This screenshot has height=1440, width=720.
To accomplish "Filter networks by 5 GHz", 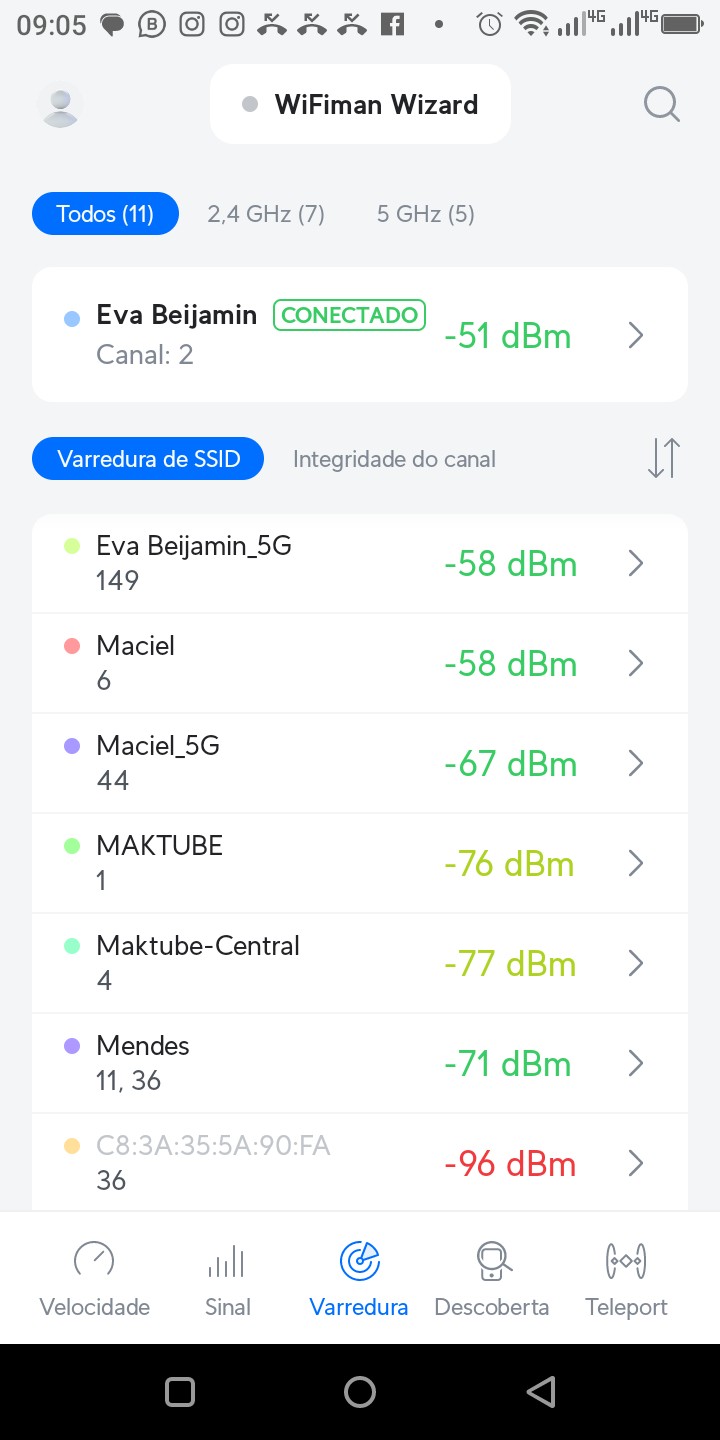I will [x=425, y=214].
